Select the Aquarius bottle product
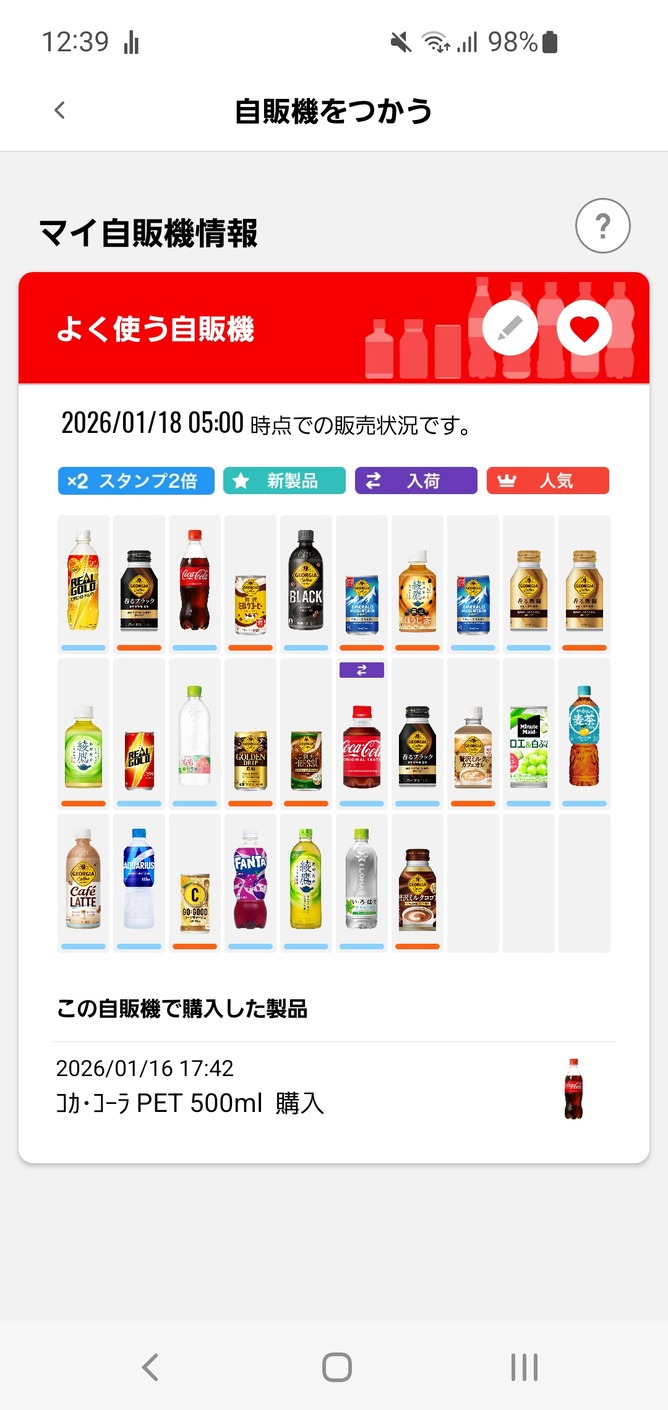Screen dimensions: 668x1410 [139, 883]
